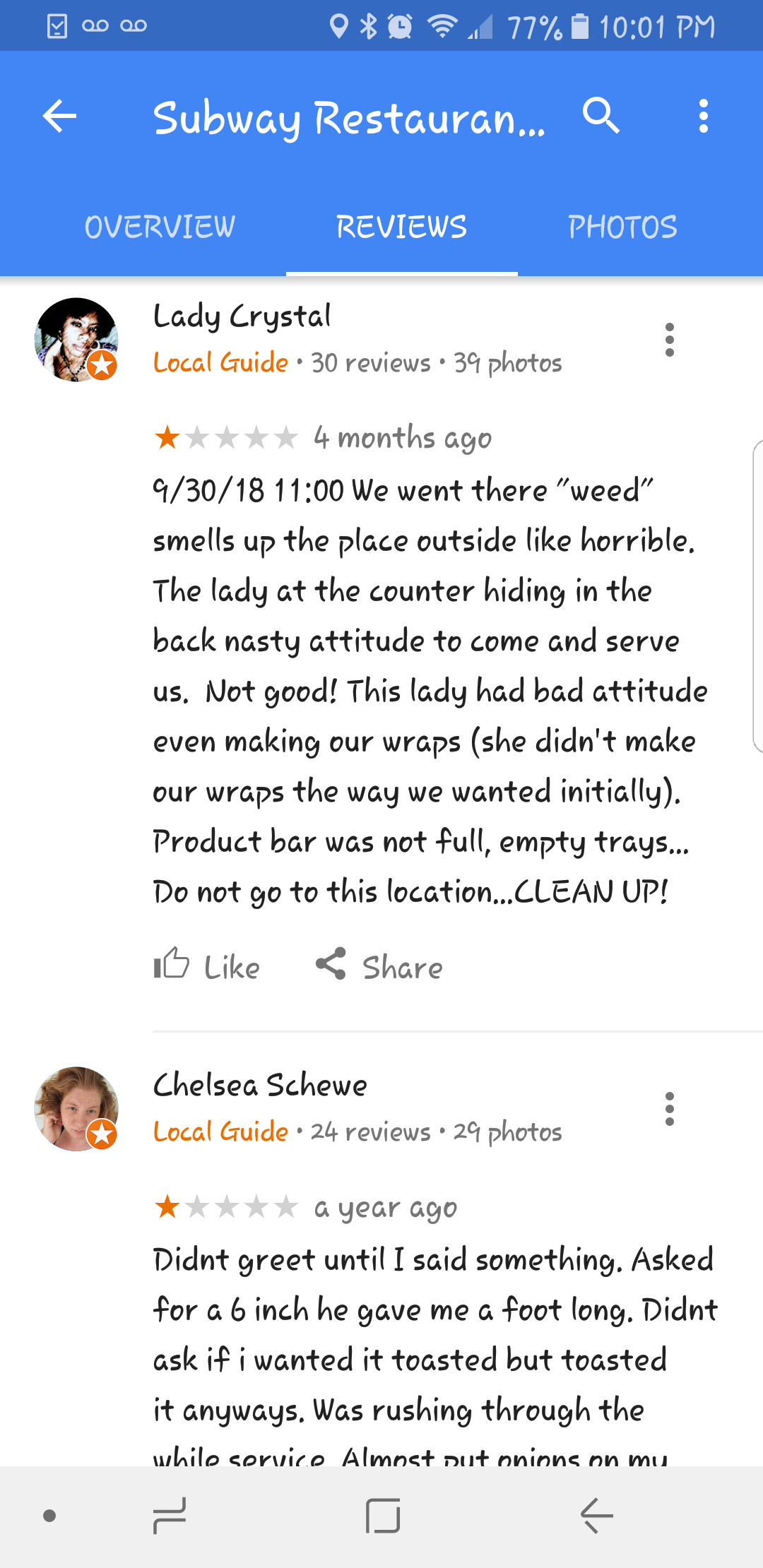Image resolution: width=763 pixels, height=1568 pixels.
Task: Open the app bar overflow menu
Action: coord(703,116)
